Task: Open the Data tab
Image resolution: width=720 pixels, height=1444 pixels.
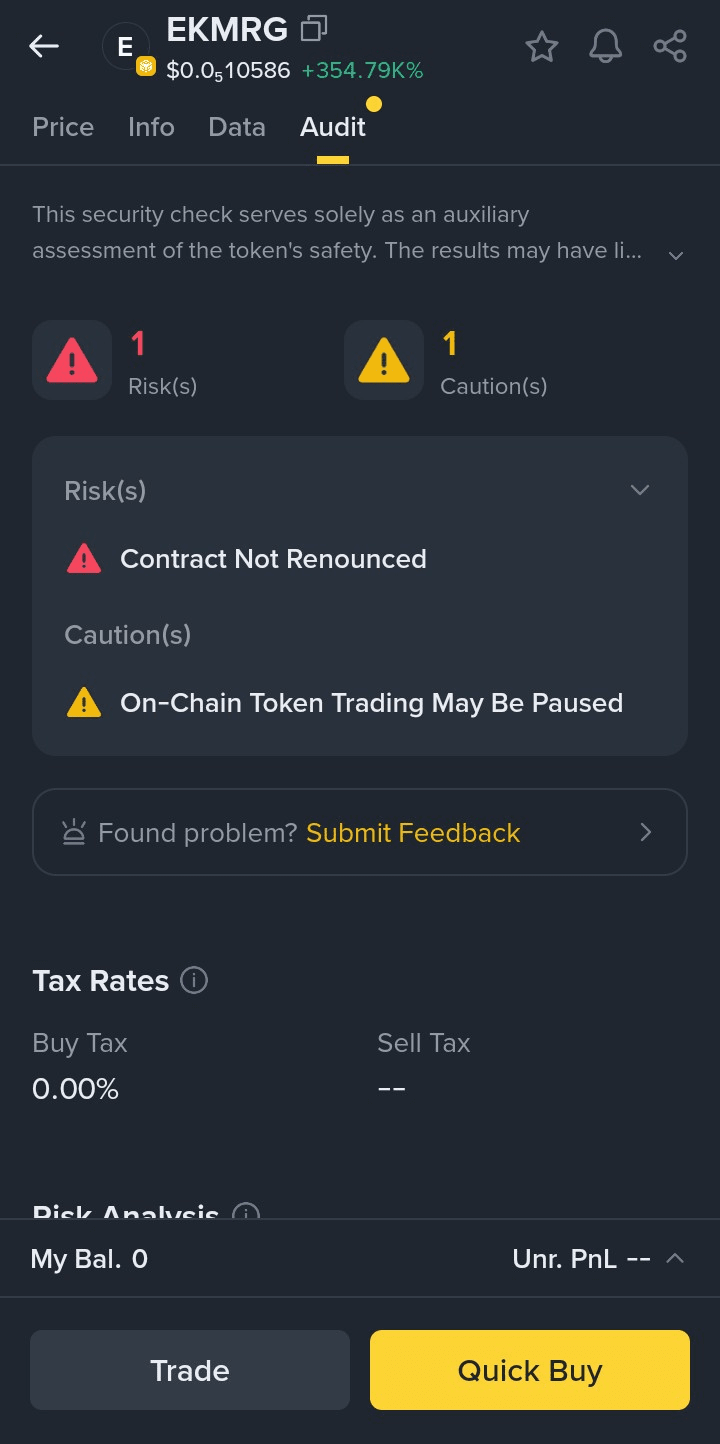Action: [236, 127]
